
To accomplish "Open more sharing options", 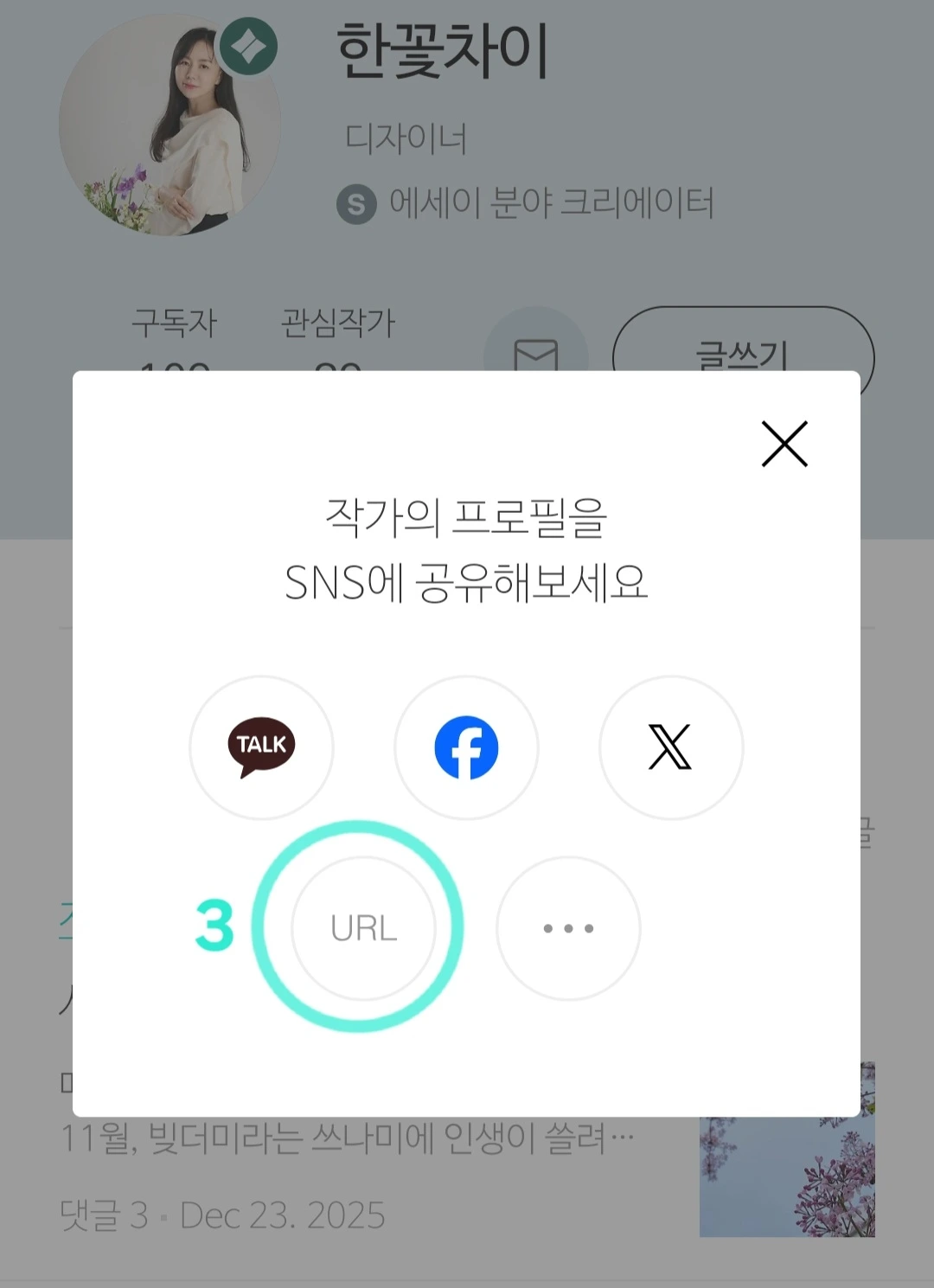I will click(568, 928).
